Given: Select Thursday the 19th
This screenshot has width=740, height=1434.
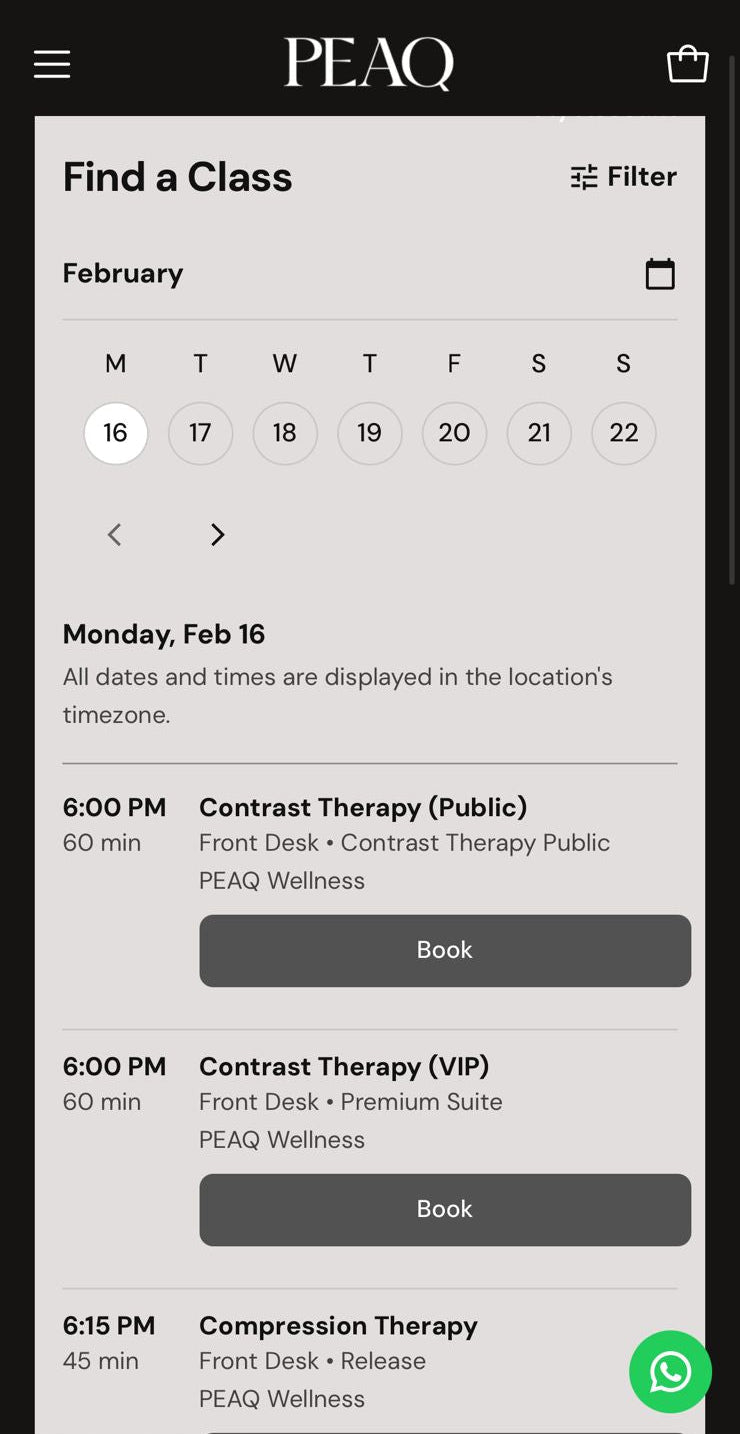Looking at the screenshot, I should tap(370, 433).
